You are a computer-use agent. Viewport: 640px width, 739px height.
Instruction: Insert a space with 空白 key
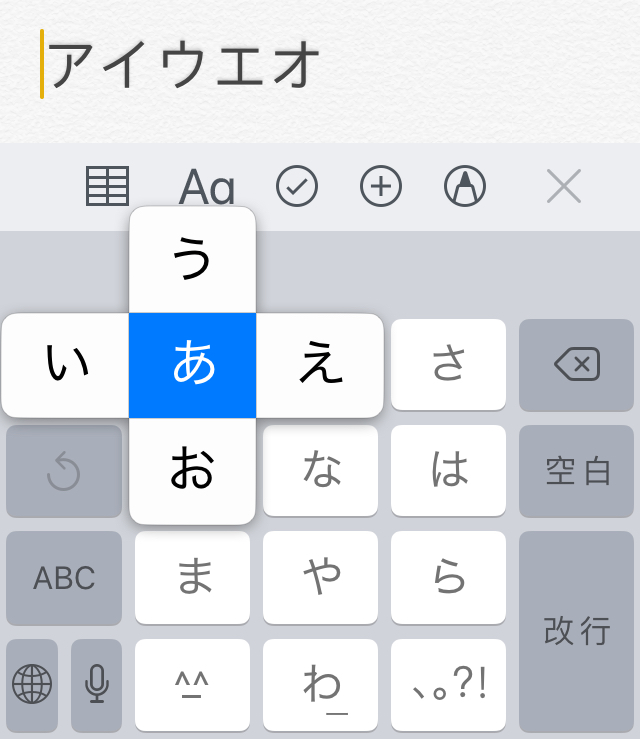coord(576,471)
